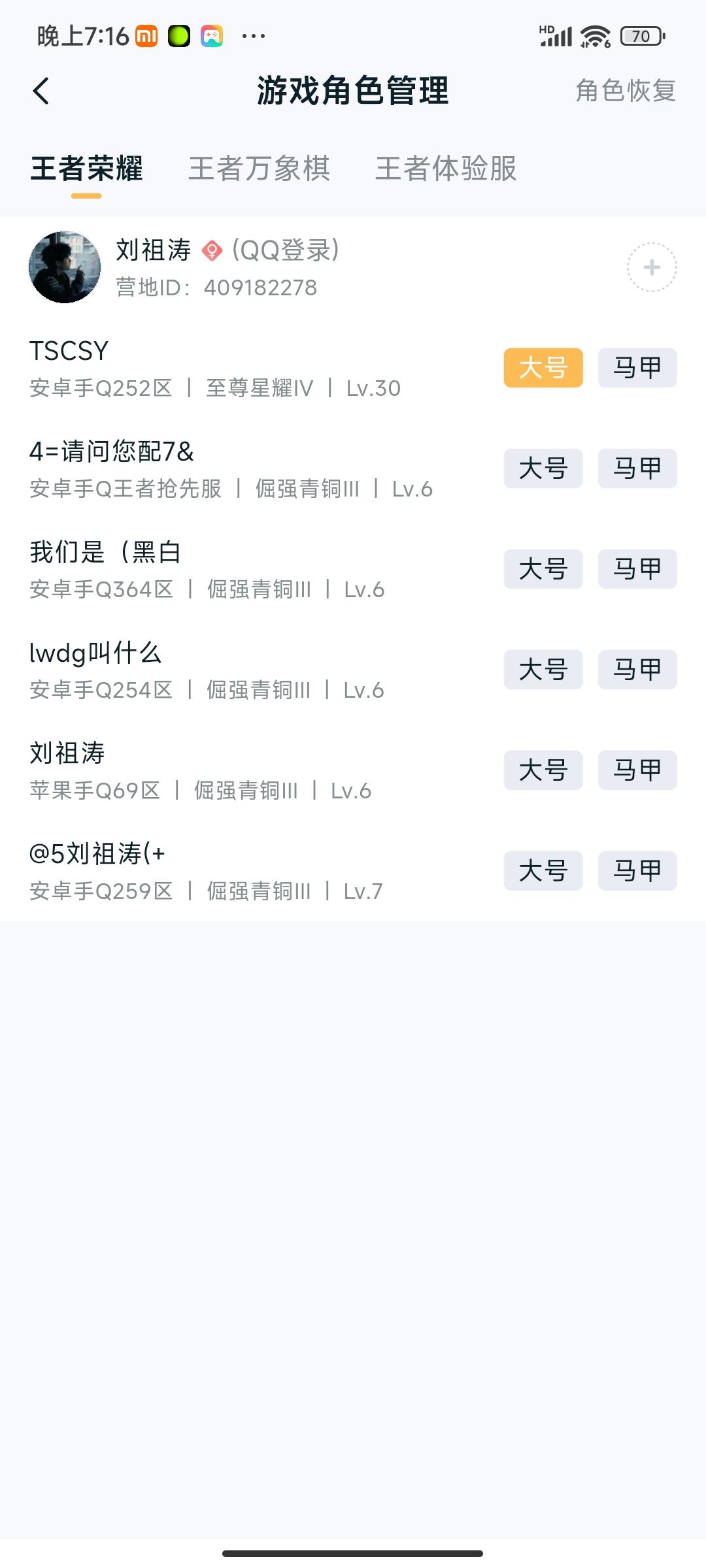
Task: Switch to the 王者万象棋 tab
Action: [x=259, y=169]
